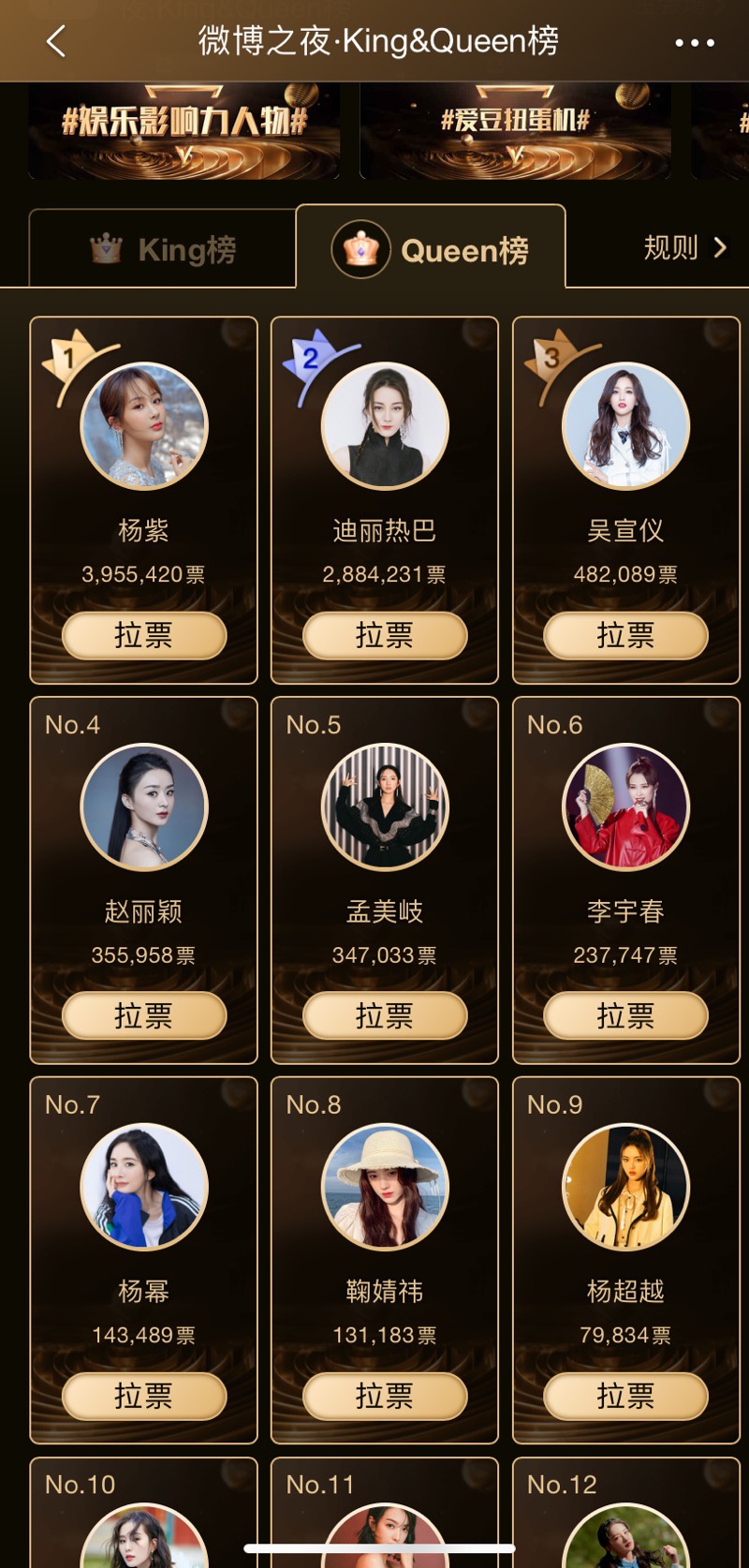Canvass votes for 迪丽热巴
This screenshot has height=1568, width=749.
(x=385, y=636)
